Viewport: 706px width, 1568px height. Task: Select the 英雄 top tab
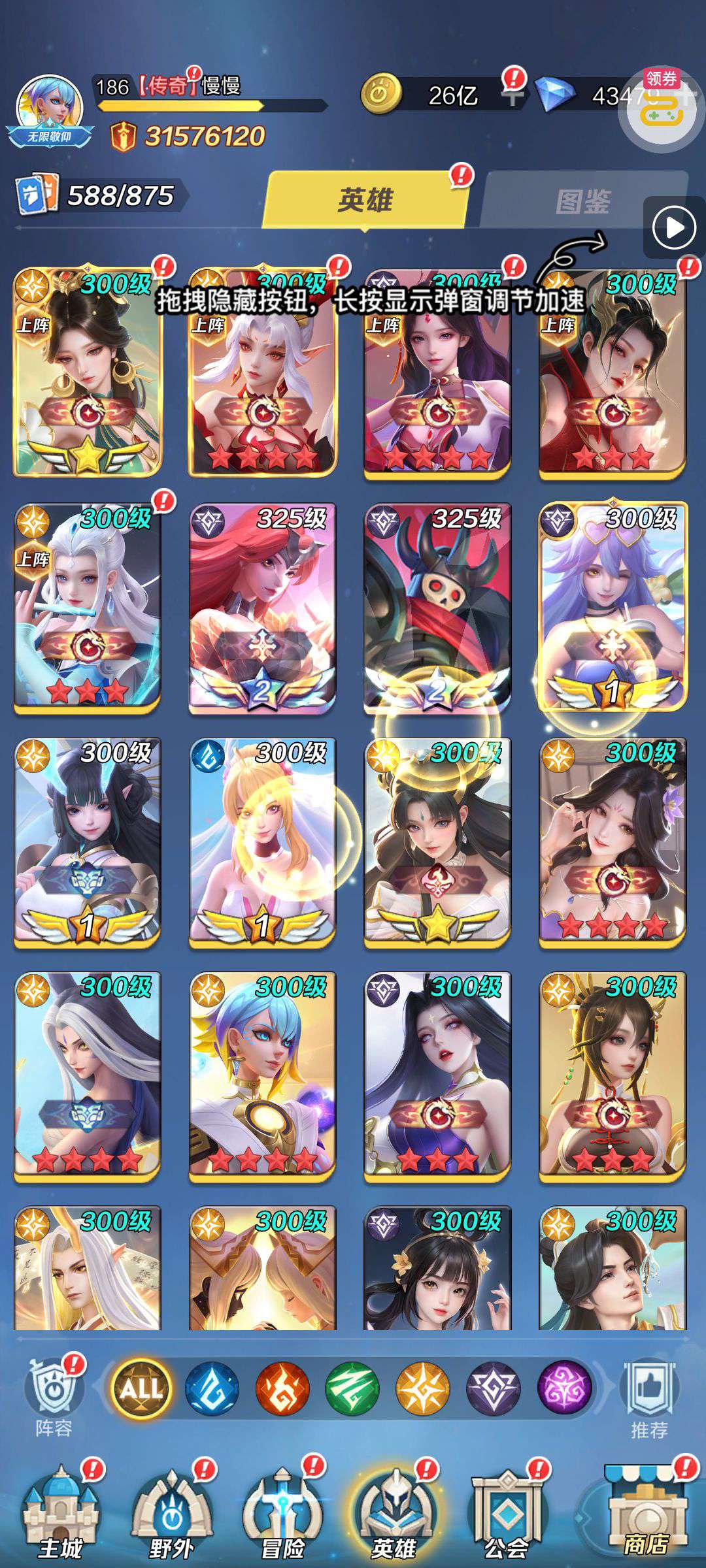coord(365,199)
